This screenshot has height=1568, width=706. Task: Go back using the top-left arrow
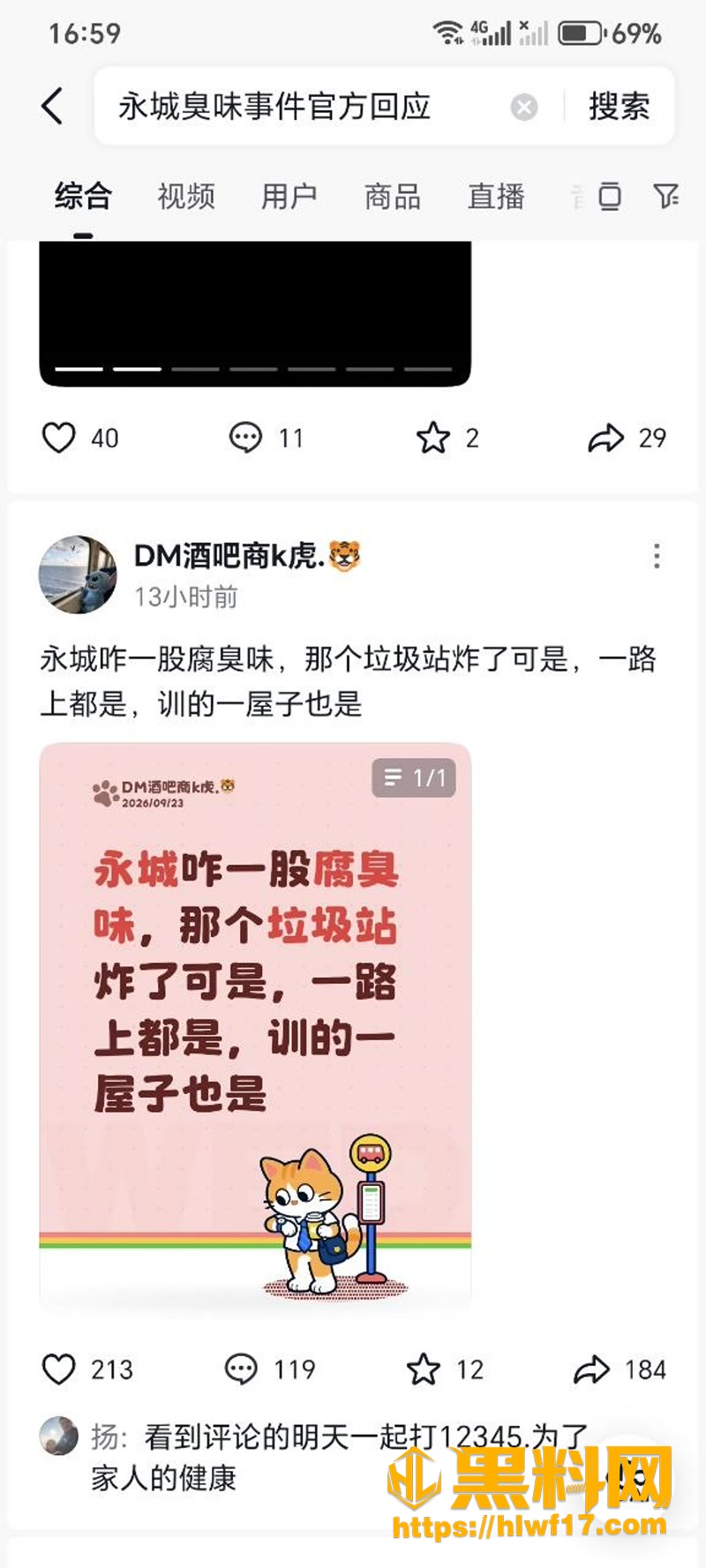(x=52, y=107)
